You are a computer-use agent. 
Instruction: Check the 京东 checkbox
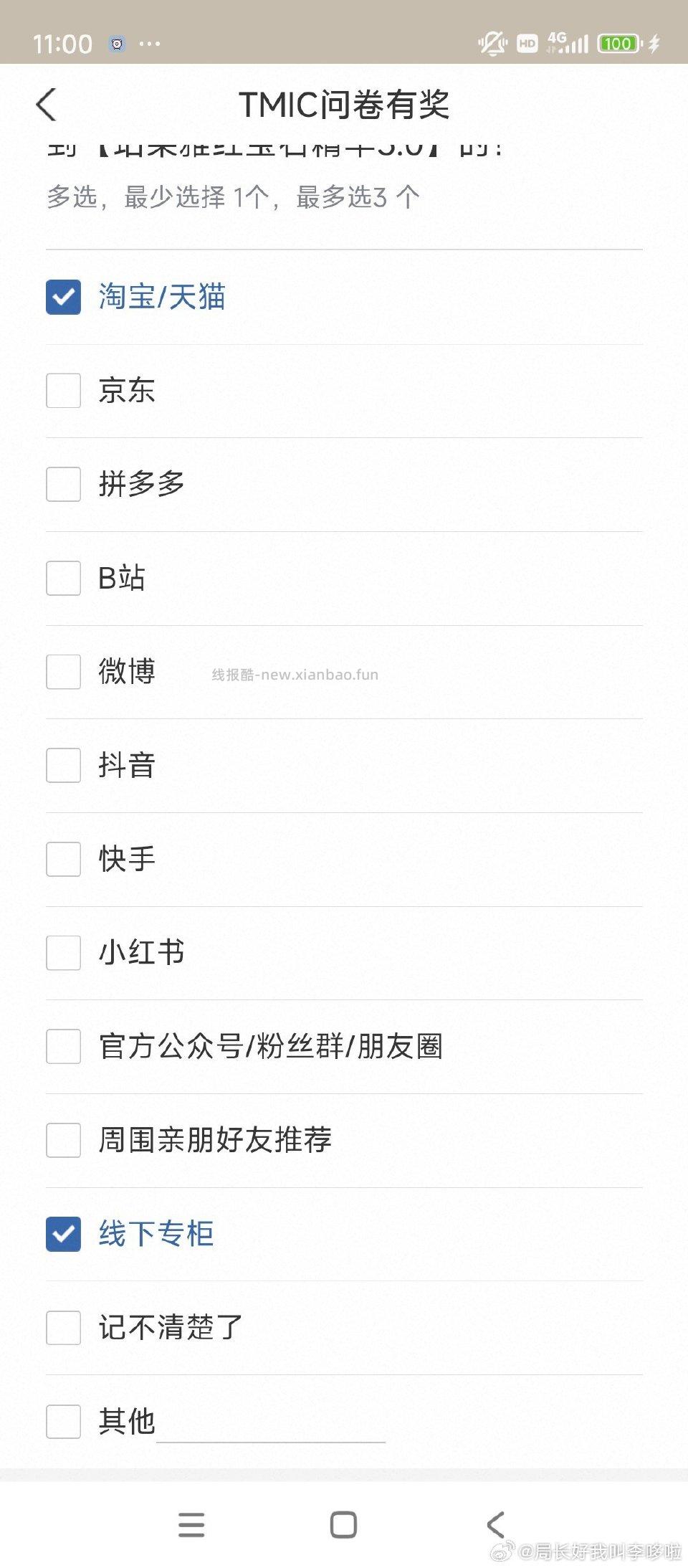coord(63,390)
